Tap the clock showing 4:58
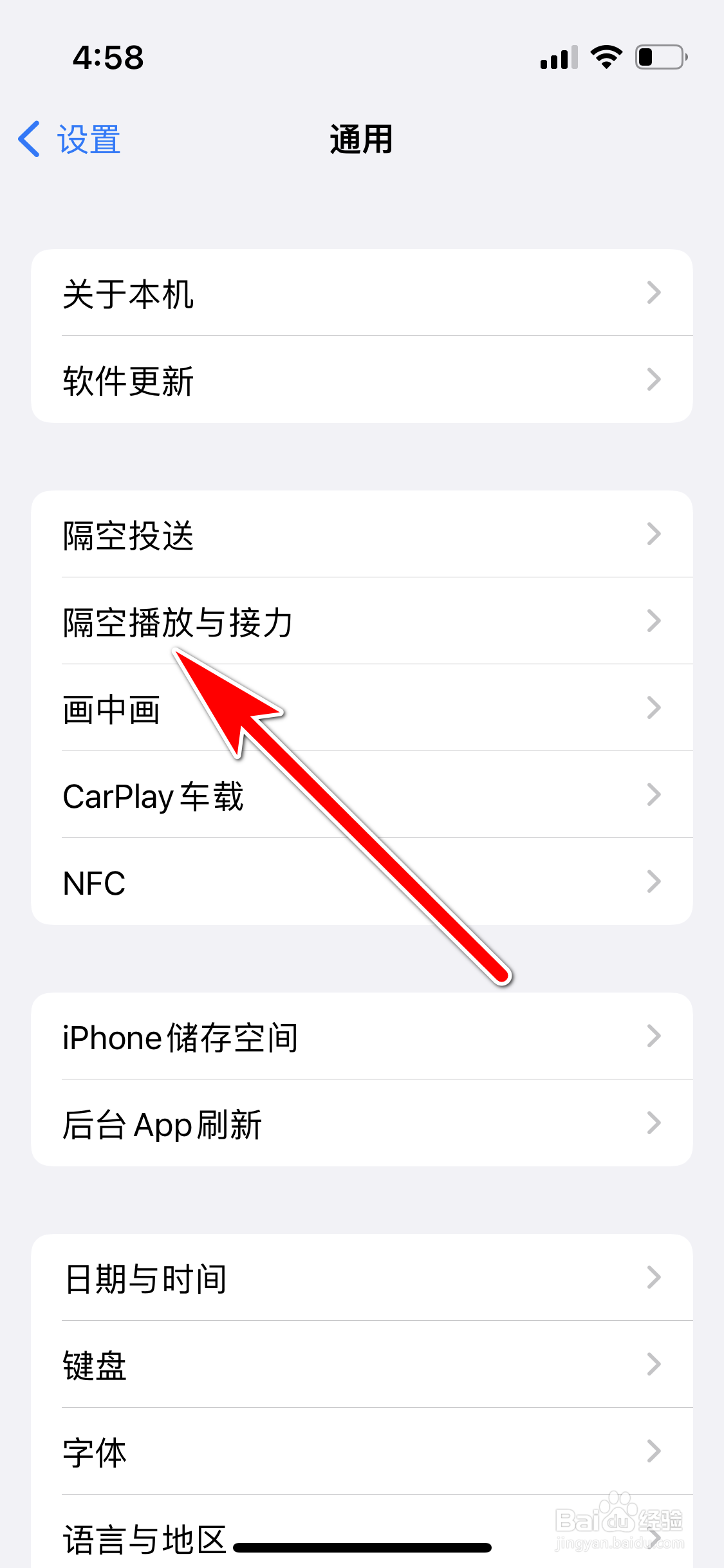 point(107,58)
